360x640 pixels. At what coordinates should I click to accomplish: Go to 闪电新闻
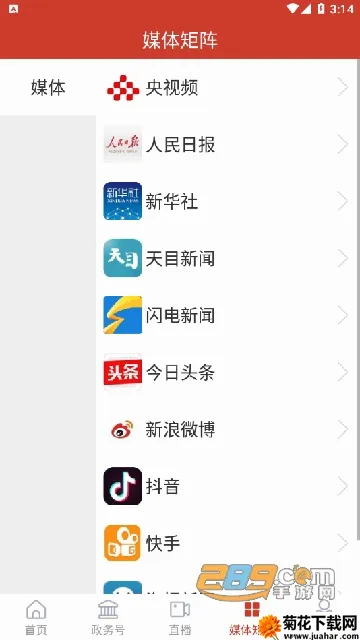227,316
